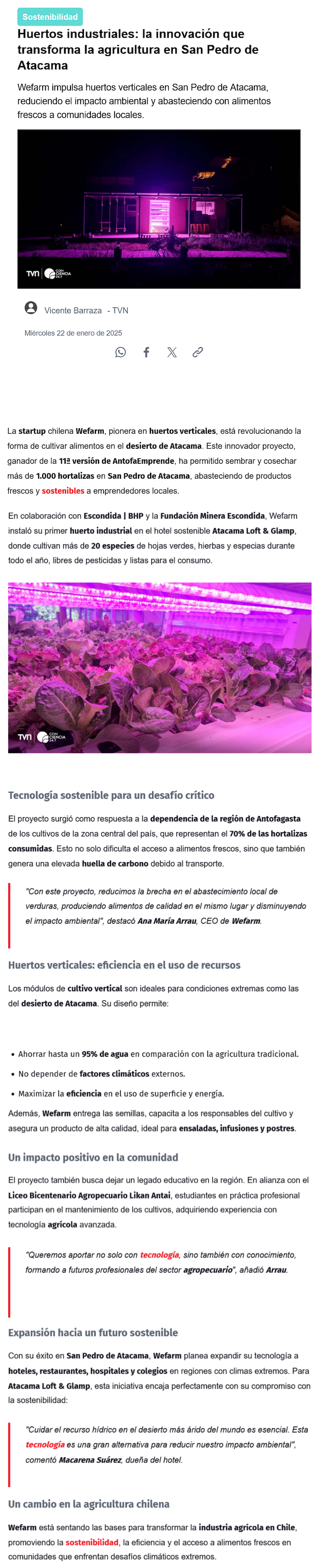Open 'tecnología' link in Arrau's quote
318x1568 pixels.
point(159,1254)
